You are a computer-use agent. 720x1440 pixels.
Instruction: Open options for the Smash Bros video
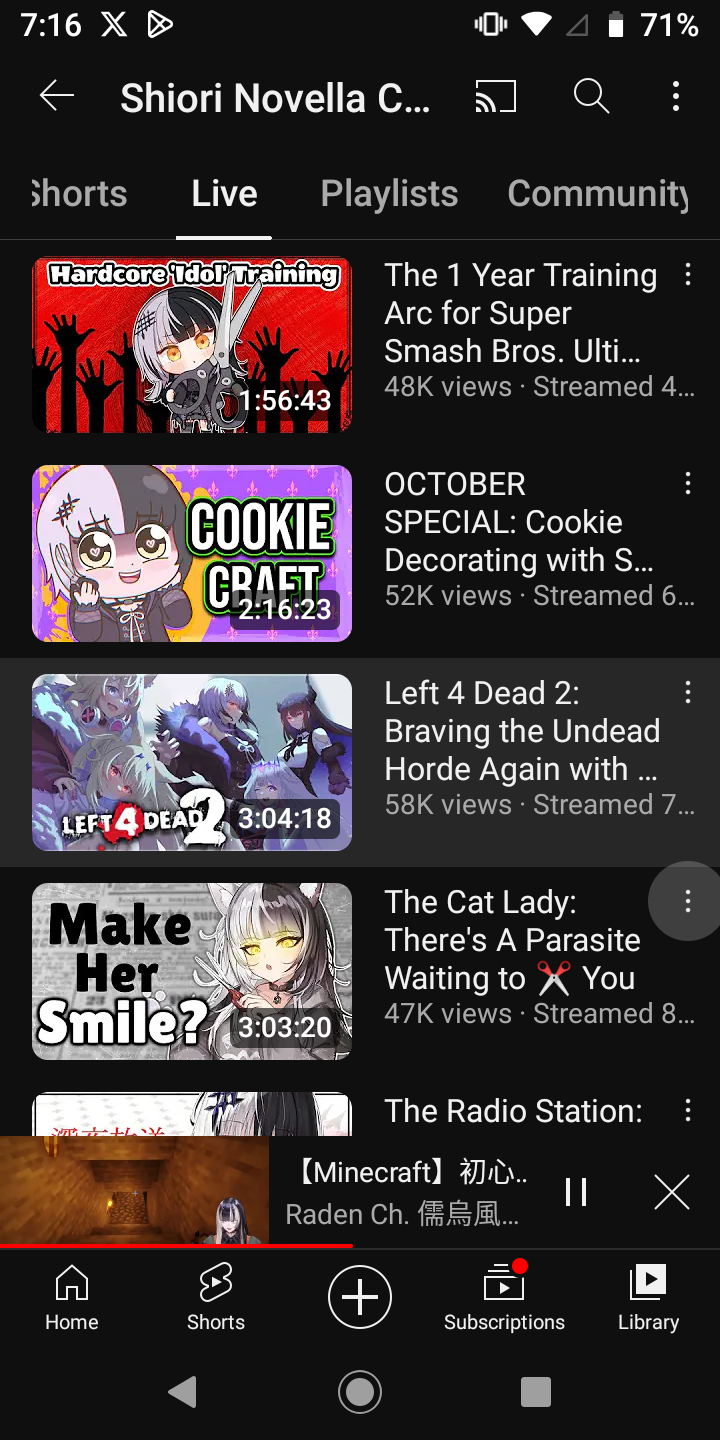pos(688,275)
